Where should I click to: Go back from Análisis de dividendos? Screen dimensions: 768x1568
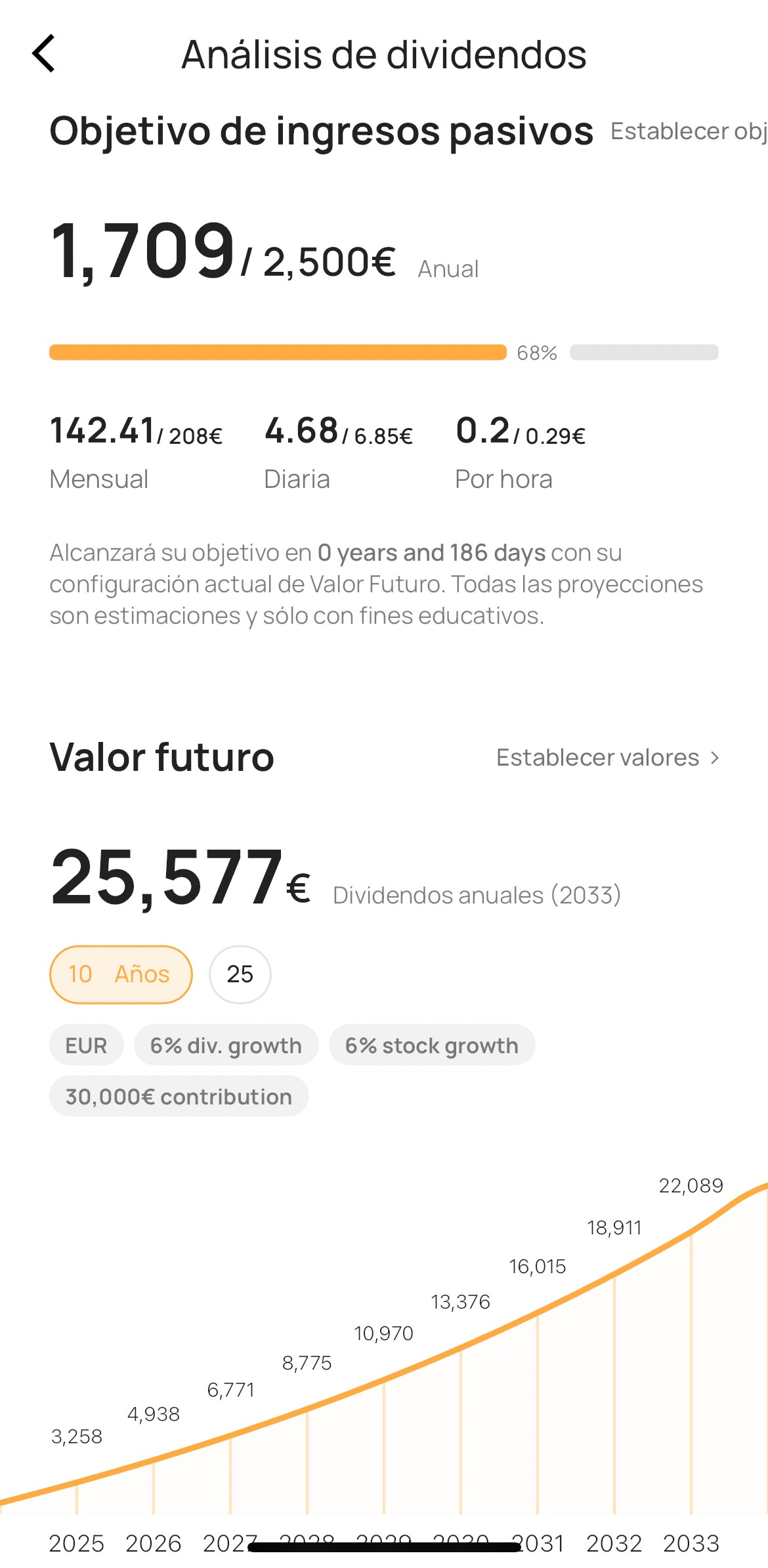tap(43, 53)
